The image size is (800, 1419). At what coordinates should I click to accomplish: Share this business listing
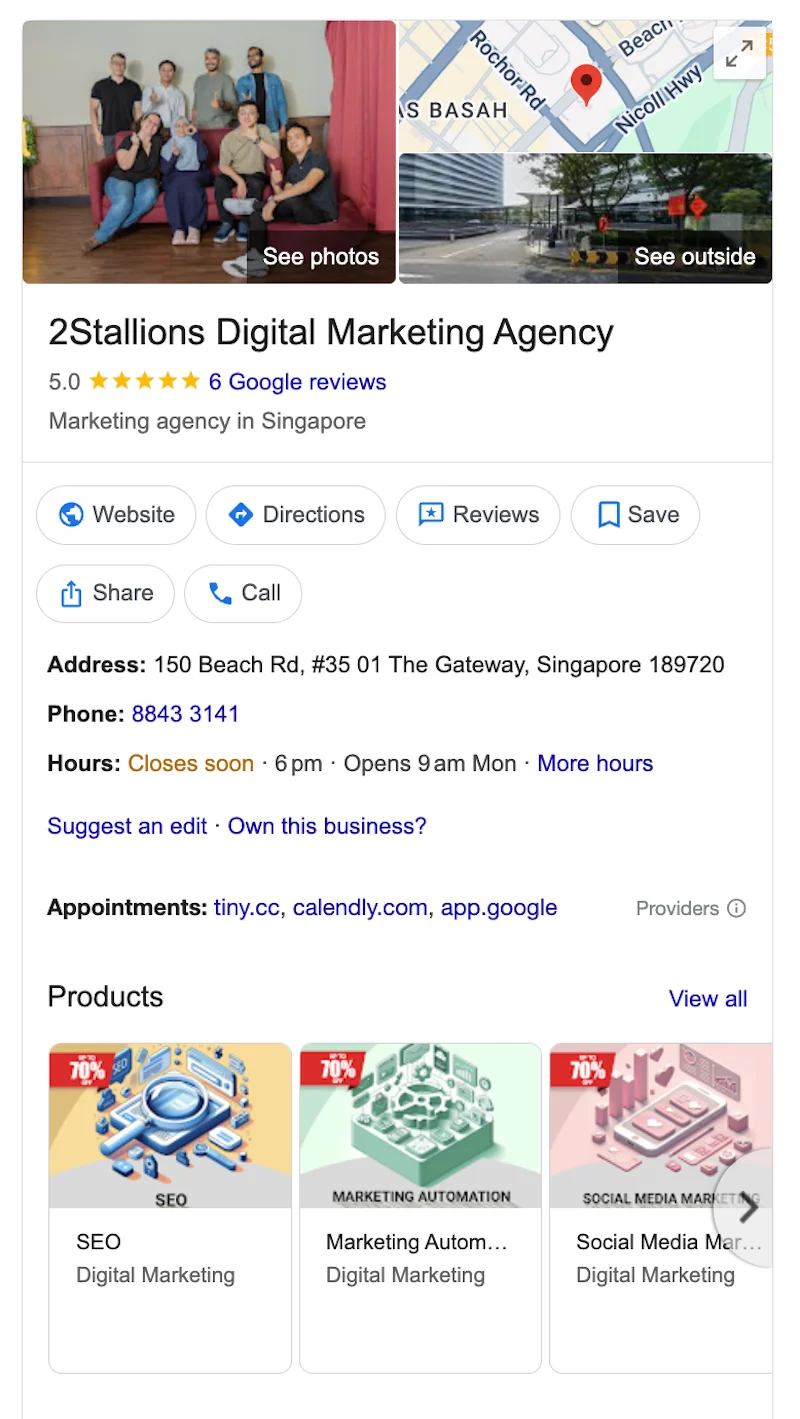click(x=105, y=593)
